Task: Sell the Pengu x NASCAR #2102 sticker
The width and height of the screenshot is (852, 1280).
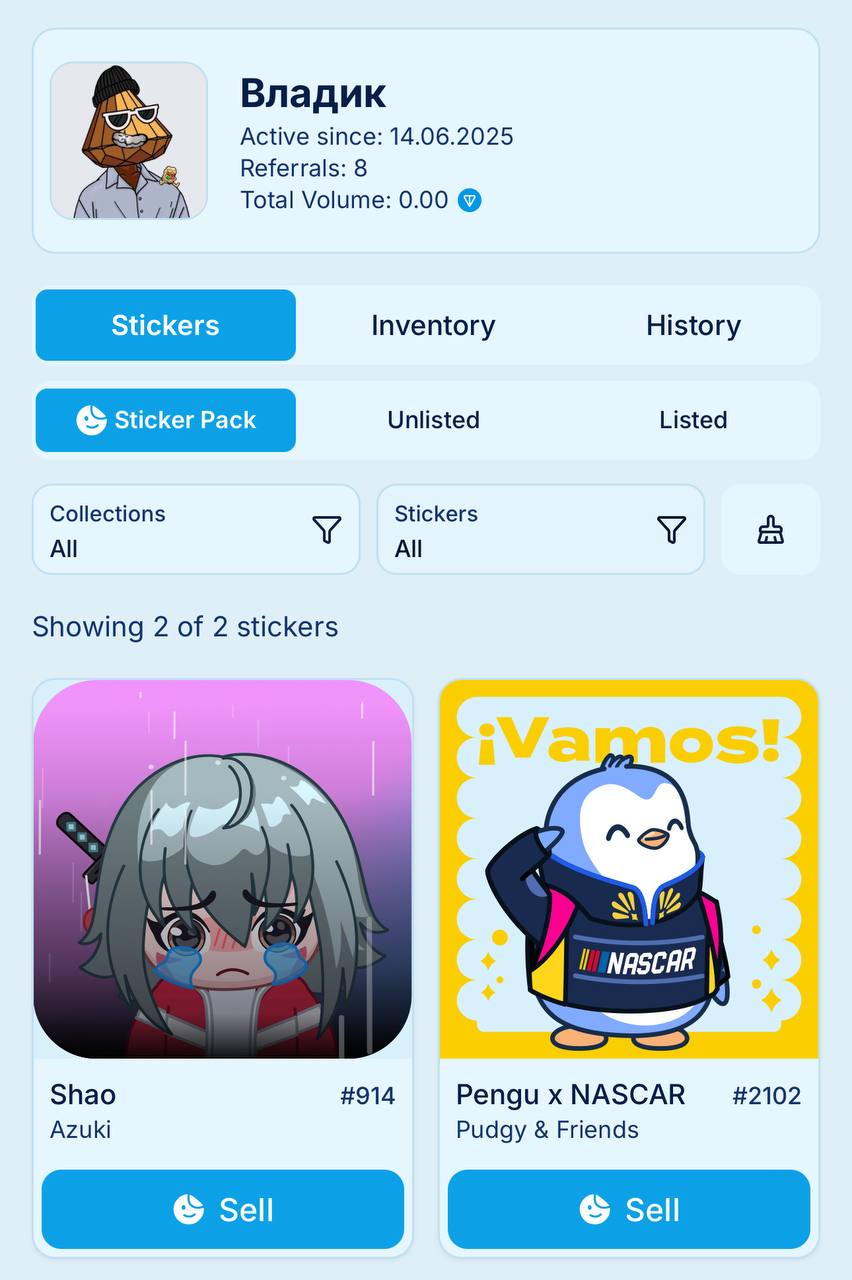Action: pos(628,1210)
